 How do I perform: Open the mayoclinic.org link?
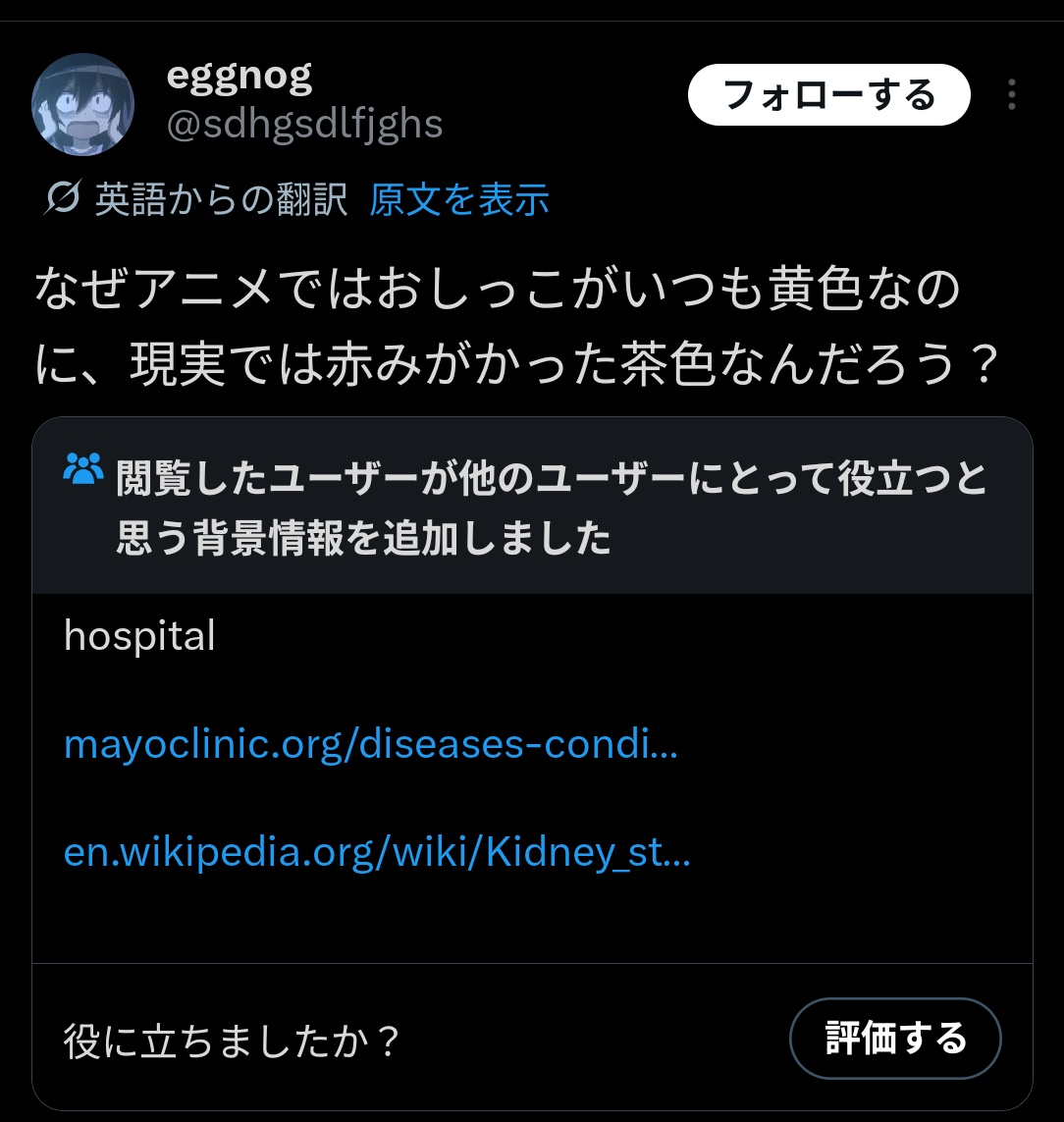coord(370,745)
